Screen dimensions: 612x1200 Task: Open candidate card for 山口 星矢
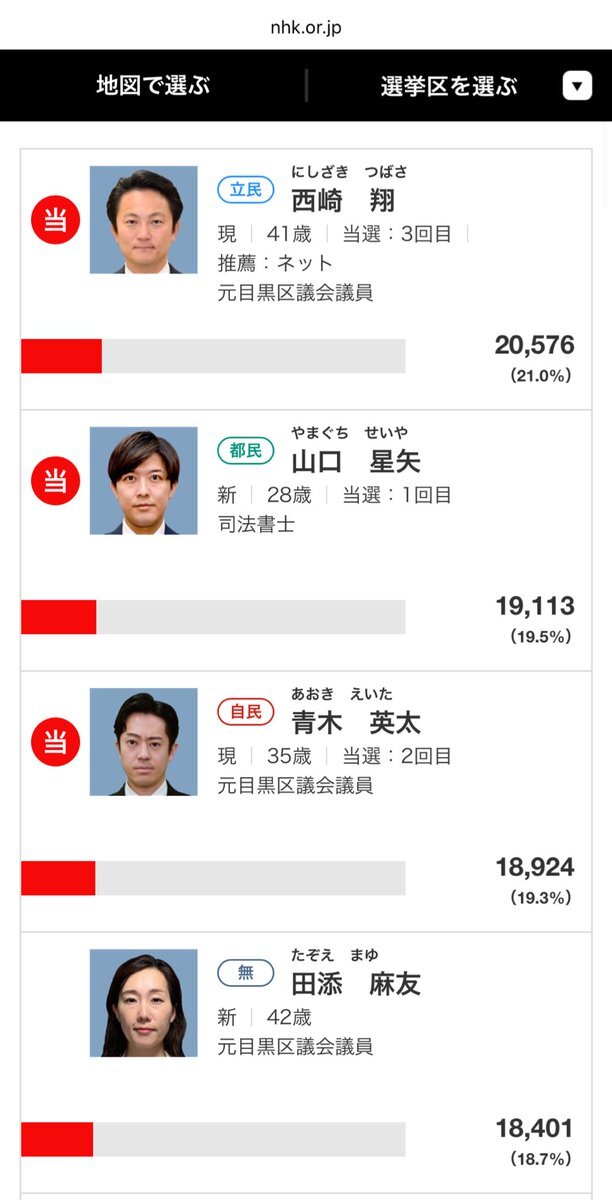coord(355,462)
